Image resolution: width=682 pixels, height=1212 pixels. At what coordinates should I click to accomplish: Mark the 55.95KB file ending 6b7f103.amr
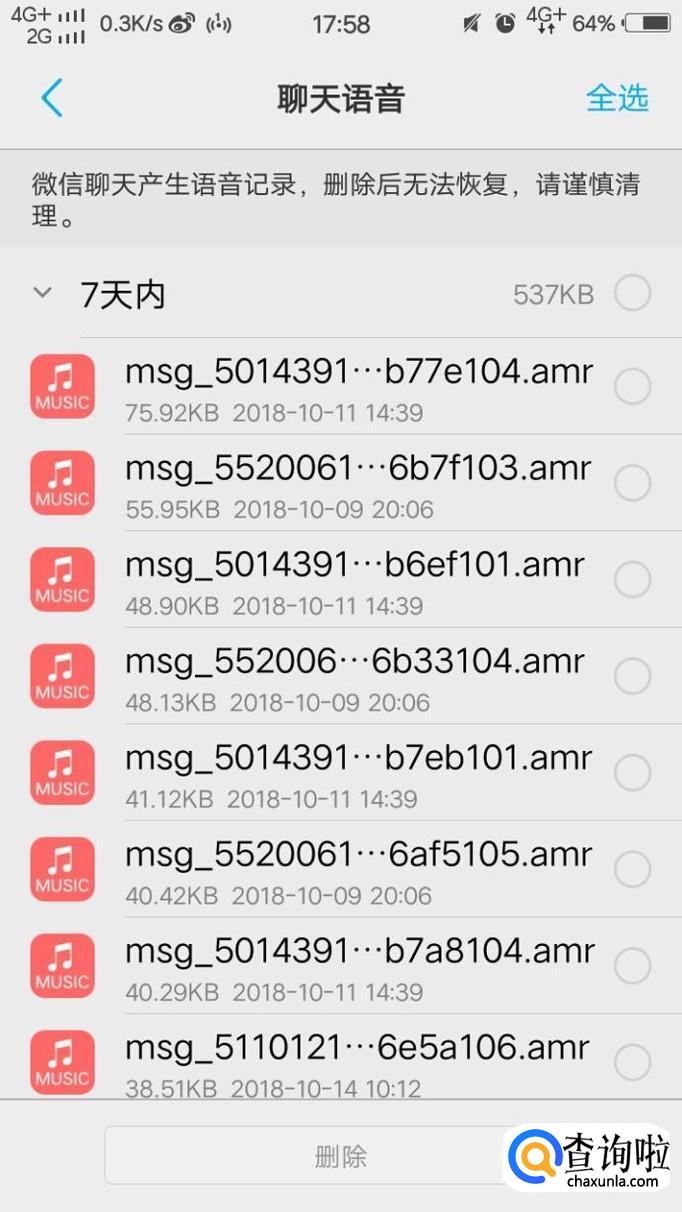[x=632, y=484]
